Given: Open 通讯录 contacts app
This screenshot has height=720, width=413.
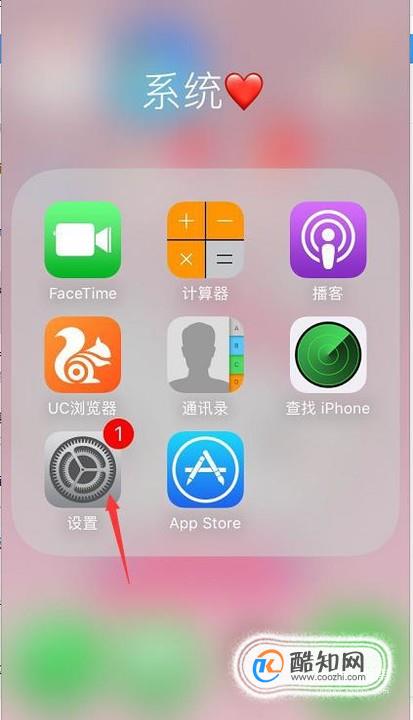Looking at the screenshot, I should tap(205, 354).
